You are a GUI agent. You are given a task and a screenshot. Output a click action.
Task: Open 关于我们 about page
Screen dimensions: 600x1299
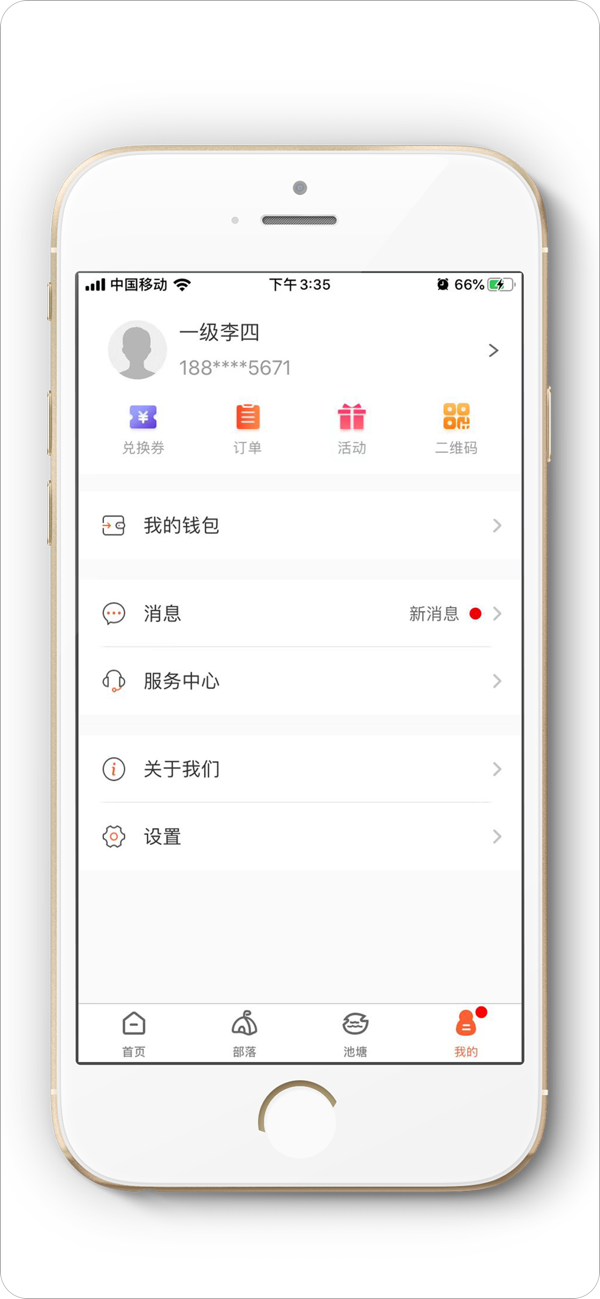pyautogui.click(x=300, y=769)
